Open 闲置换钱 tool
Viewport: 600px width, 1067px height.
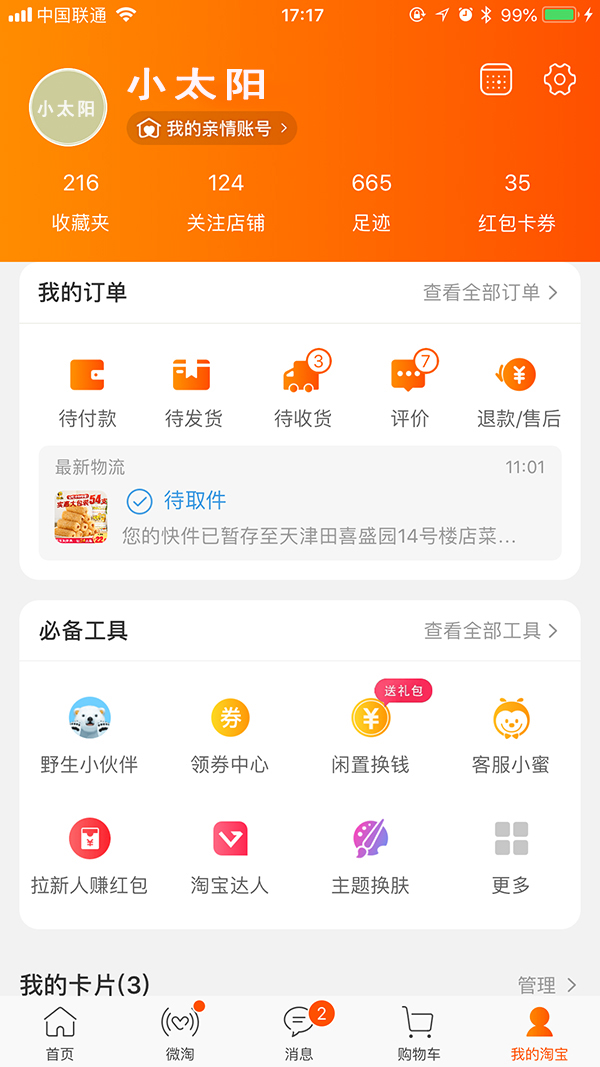tap(370, 736)
